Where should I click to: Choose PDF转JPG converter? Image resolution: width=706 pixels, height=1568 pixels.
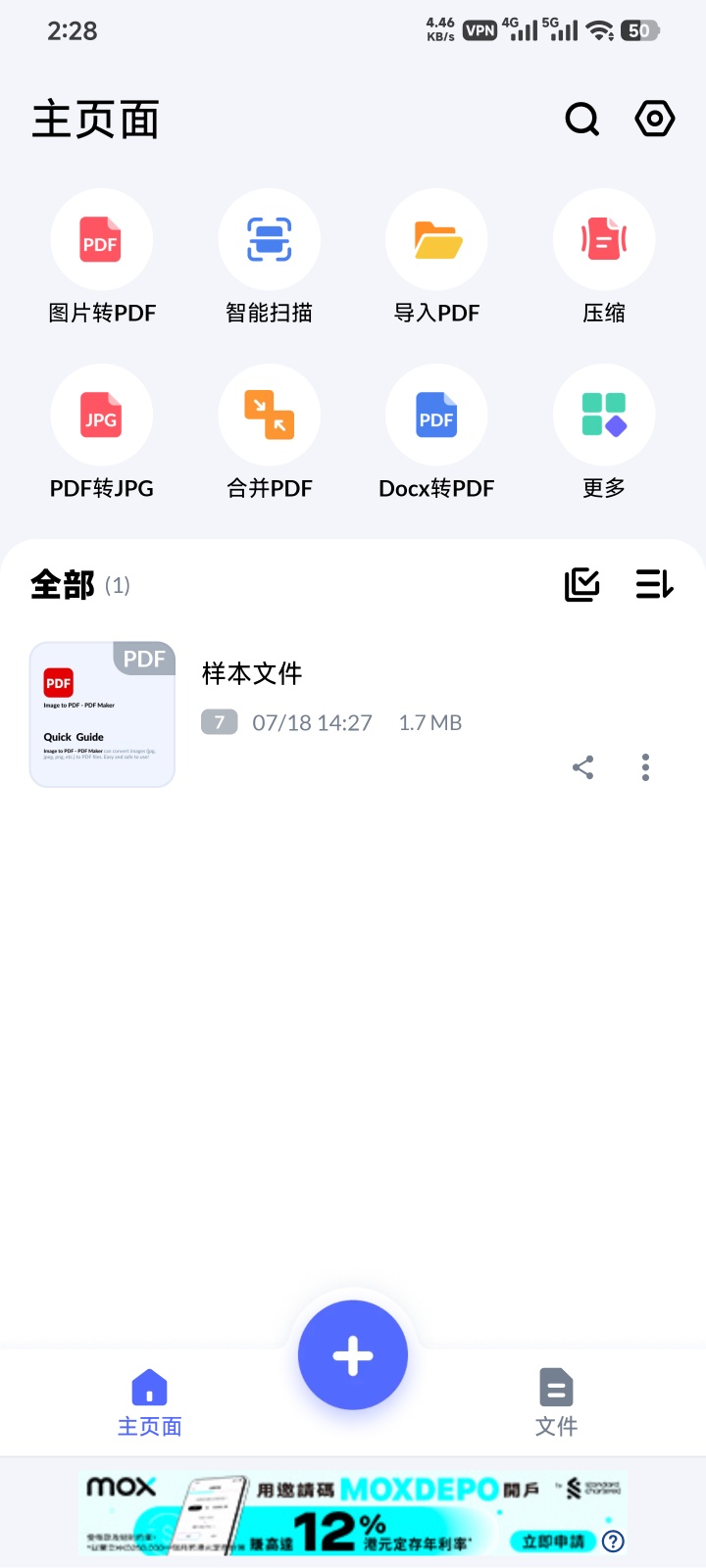(102, 432)
